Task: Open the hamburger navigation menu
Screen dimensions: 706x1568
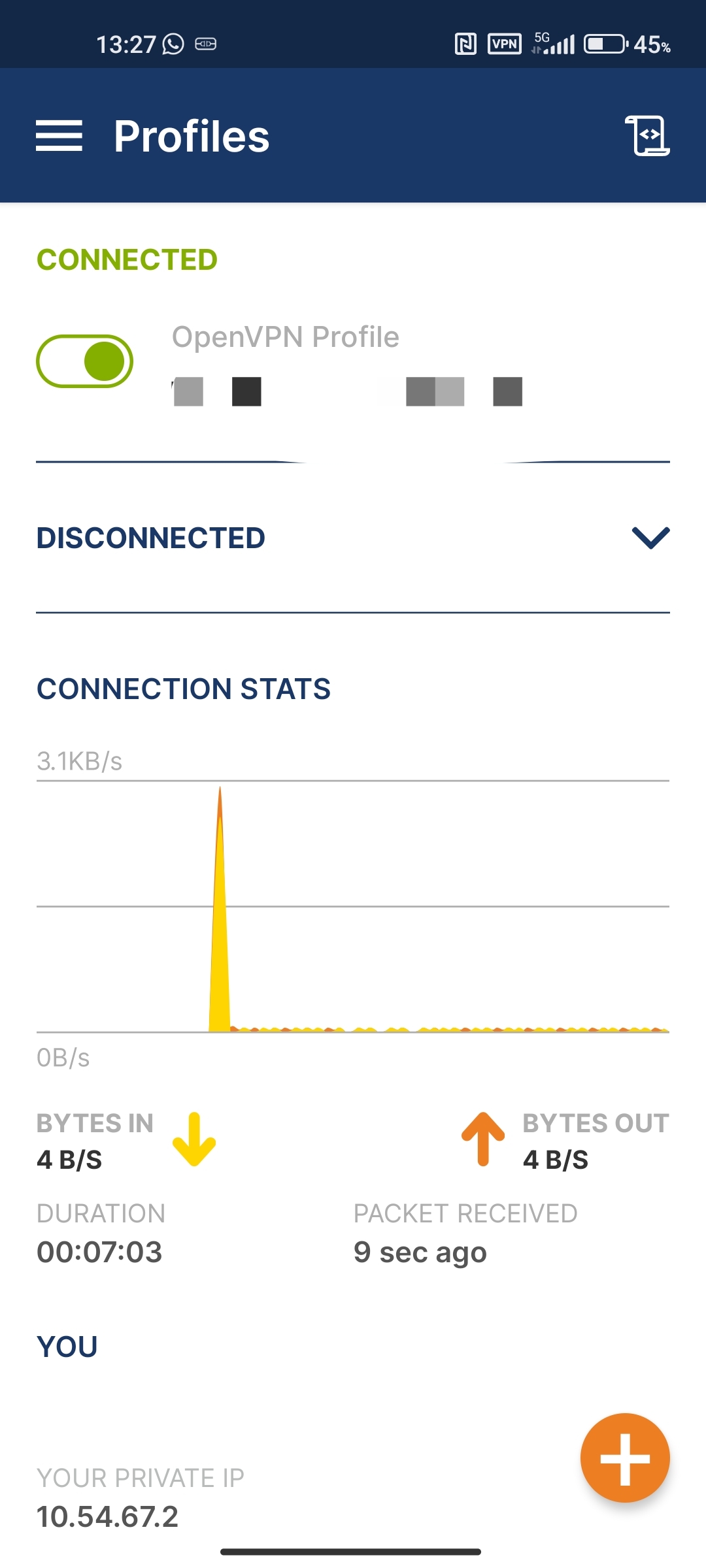Action: click(59, 136)
